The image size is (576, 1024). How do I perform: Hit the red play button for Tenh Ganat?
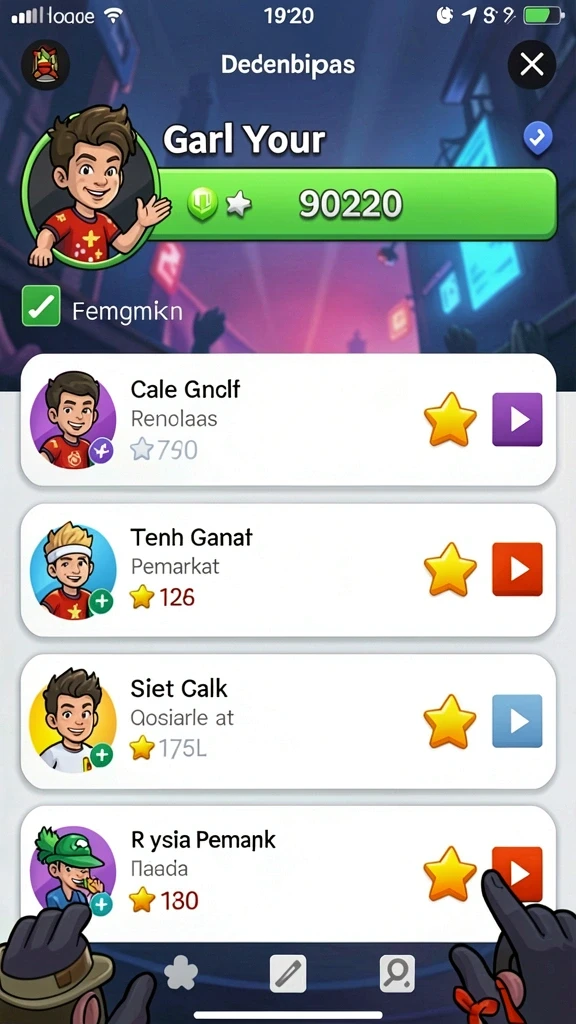(517, 569)
